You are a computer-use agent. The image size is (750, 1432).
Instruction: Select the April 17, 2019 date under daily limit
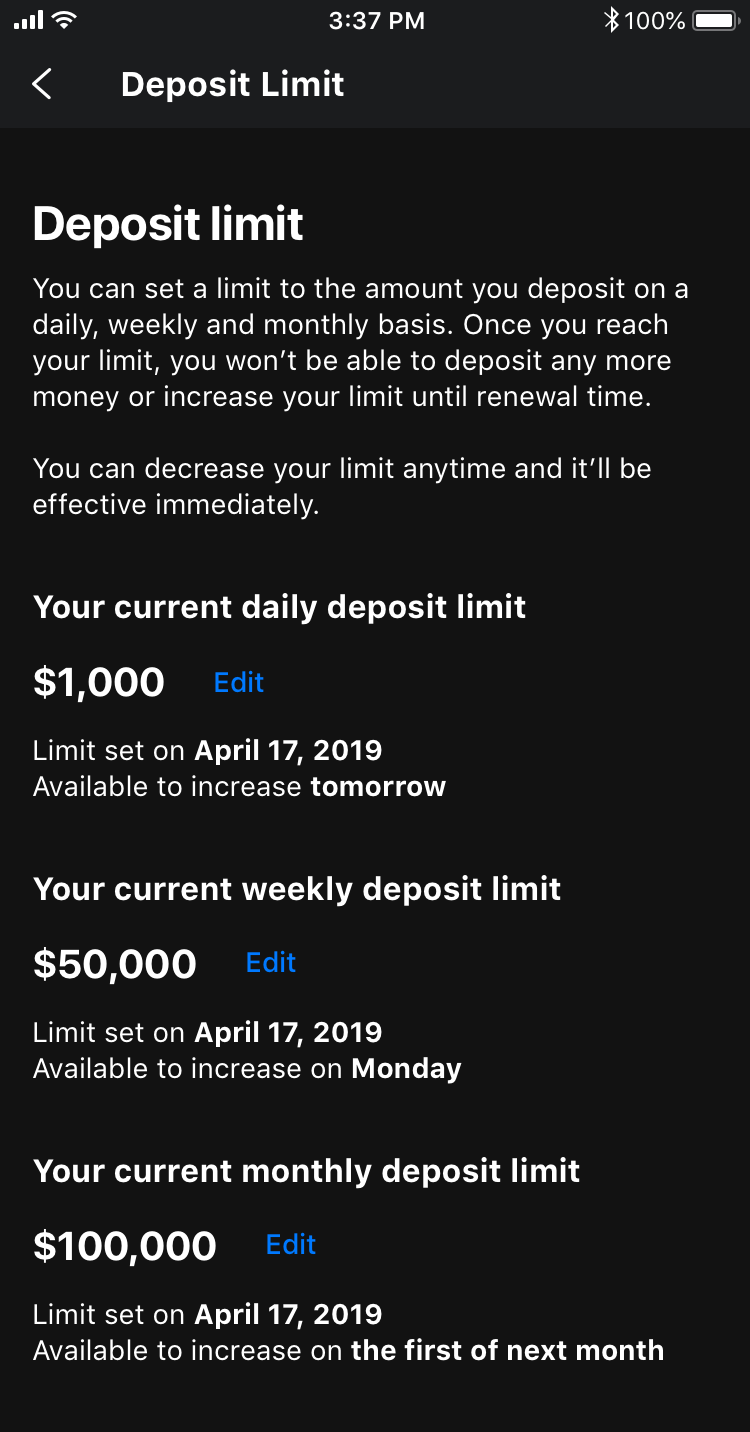[288, 750]
